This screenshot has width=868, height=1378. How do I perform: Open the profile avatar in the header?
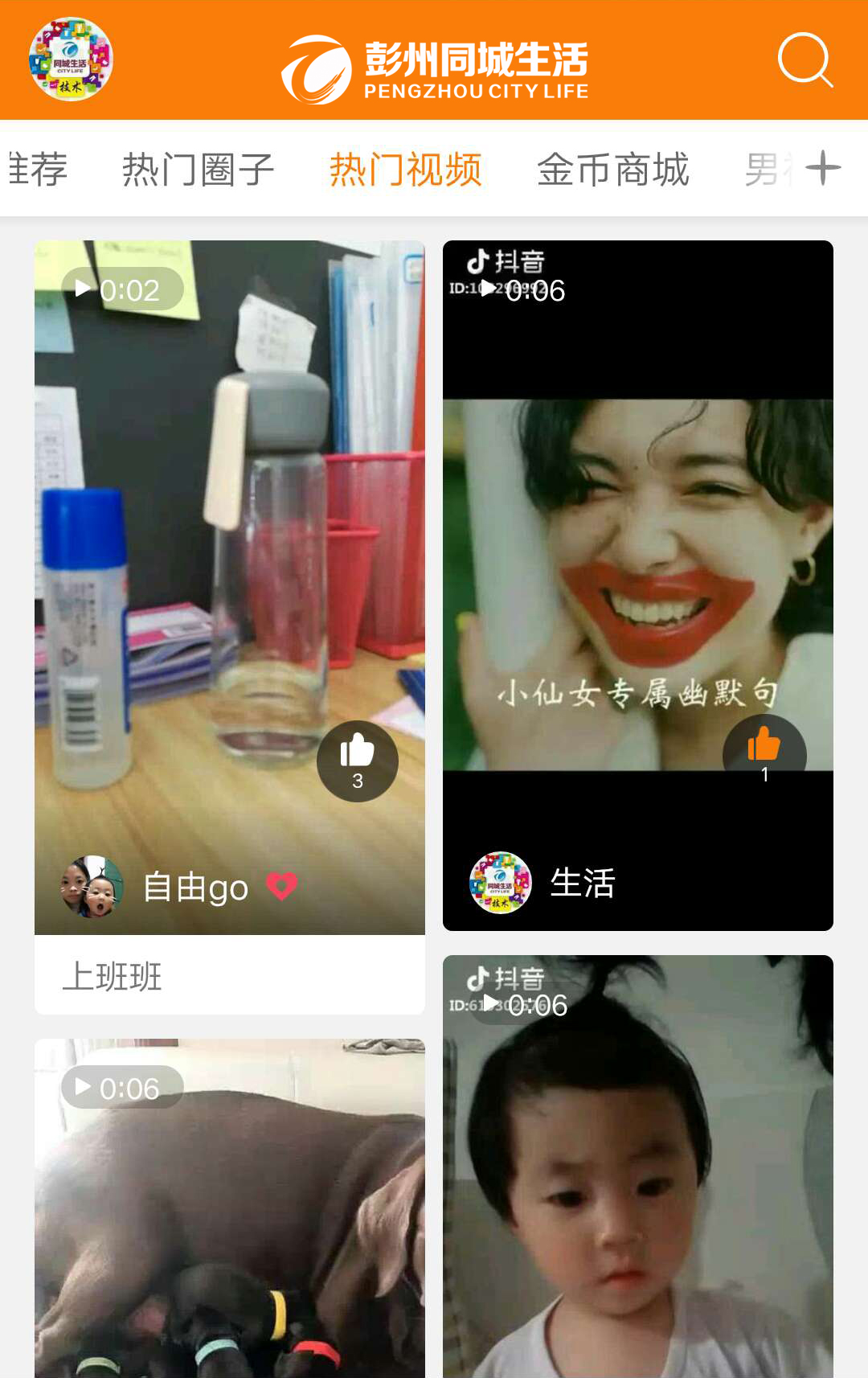(71, 59)
